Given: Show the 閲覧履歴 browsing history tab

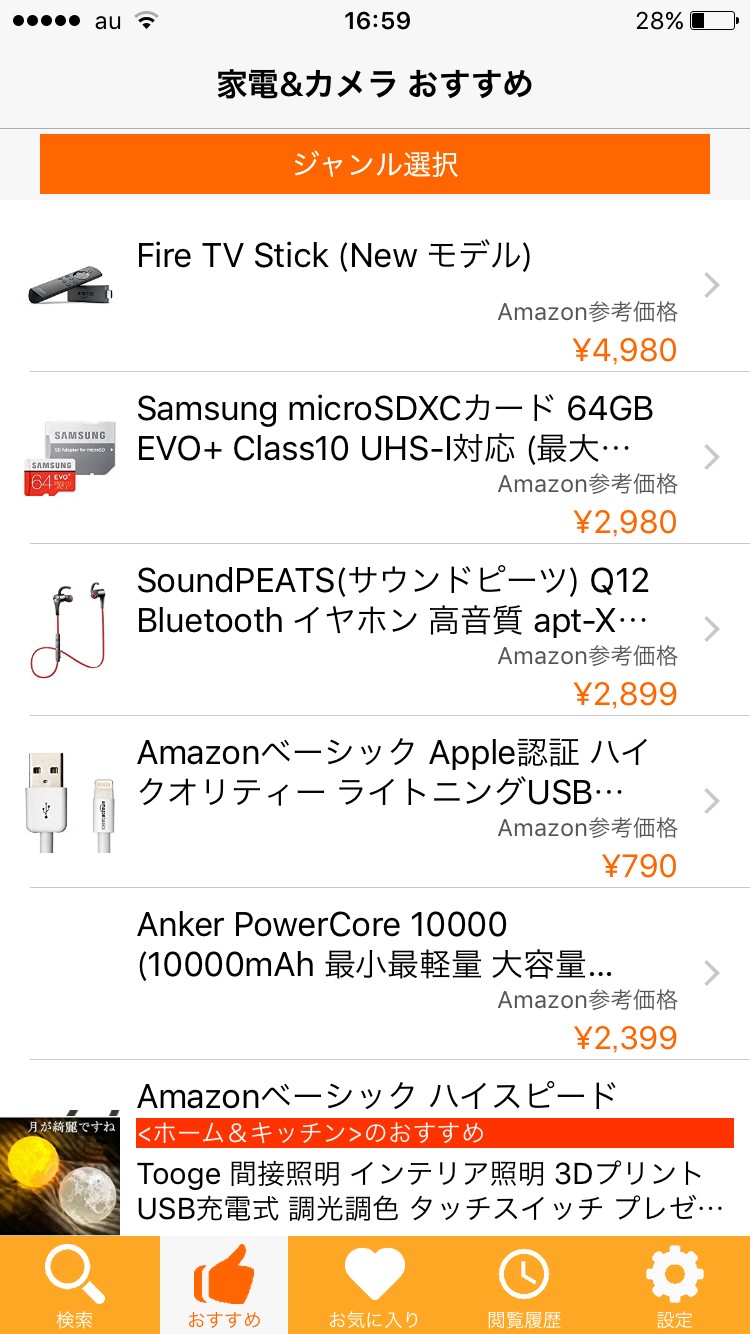Looking at the screenshot, I should [524, 1286].
